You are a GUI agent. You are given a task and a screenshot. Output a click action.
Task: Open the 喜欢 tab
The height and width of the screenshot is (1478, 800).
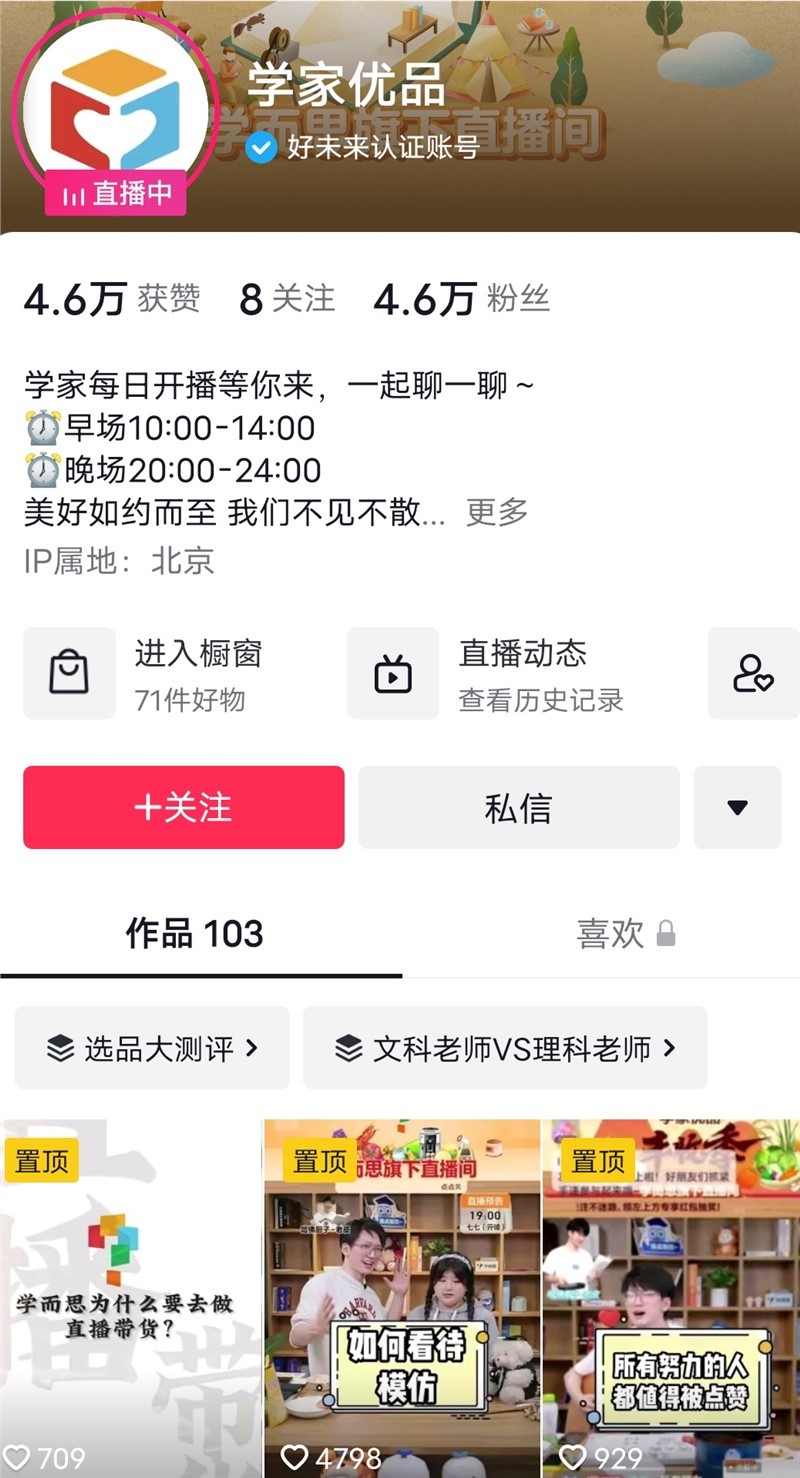[x=610, y=932]
